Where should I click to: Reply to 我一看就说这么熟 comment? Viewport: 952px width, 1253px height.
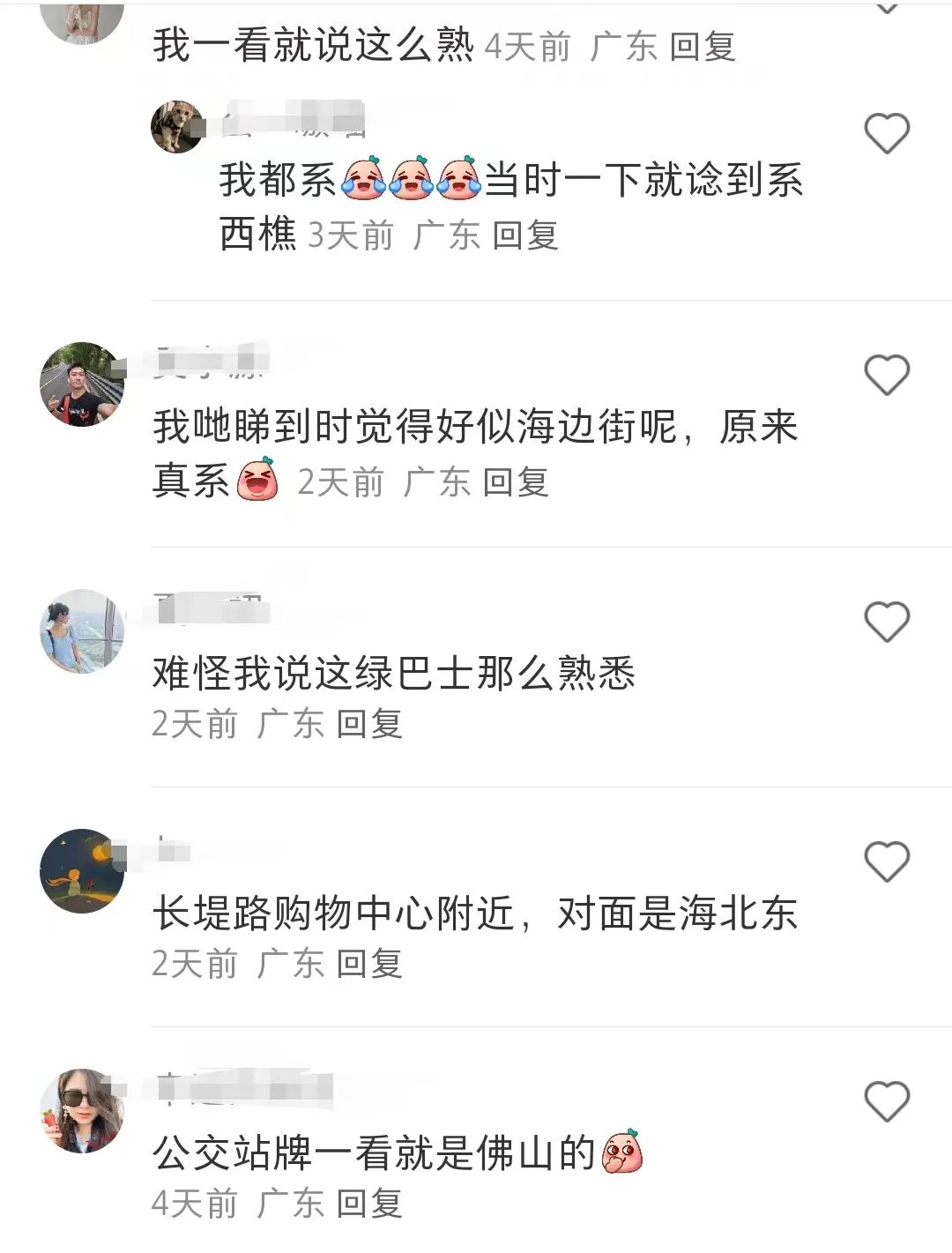point(703,47)
